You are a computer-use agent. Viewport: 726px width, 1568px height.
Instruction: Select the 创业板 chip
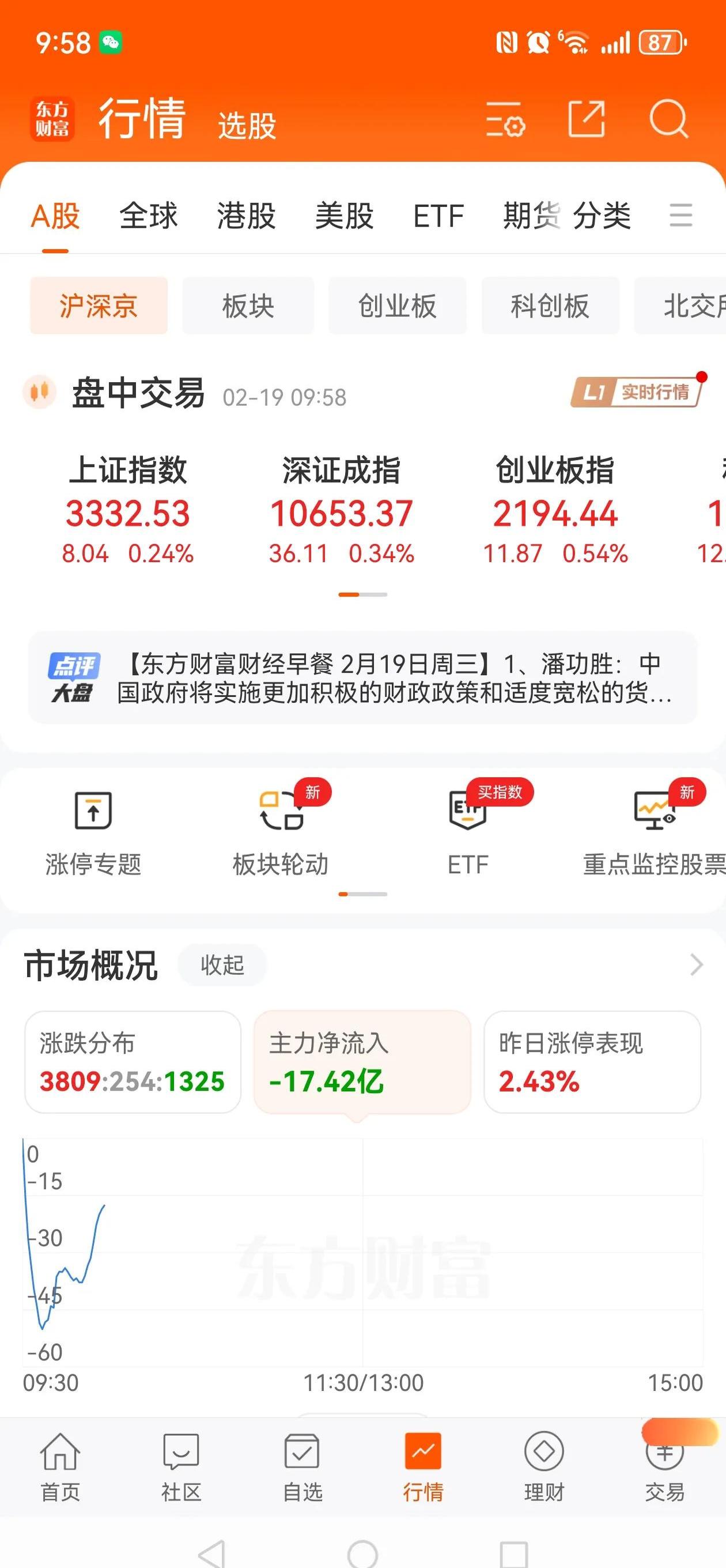[398, 306]
